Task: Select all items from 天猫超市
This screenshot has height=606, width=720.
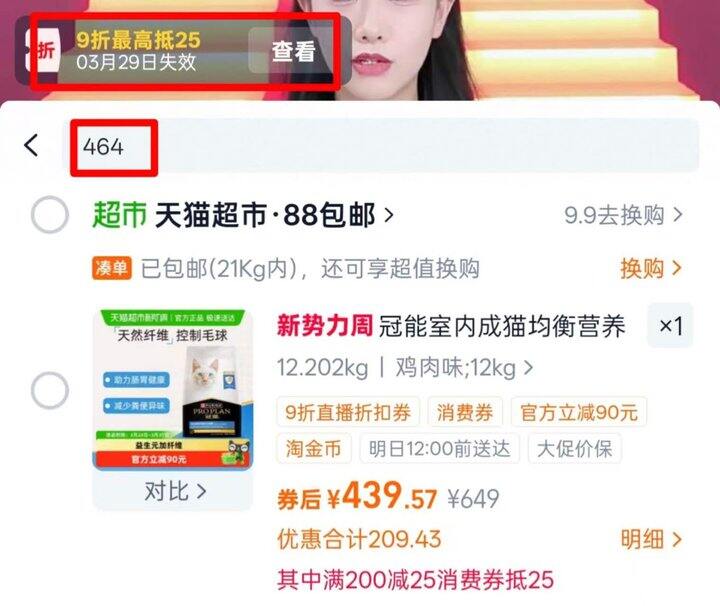Action: coord(50,215)
